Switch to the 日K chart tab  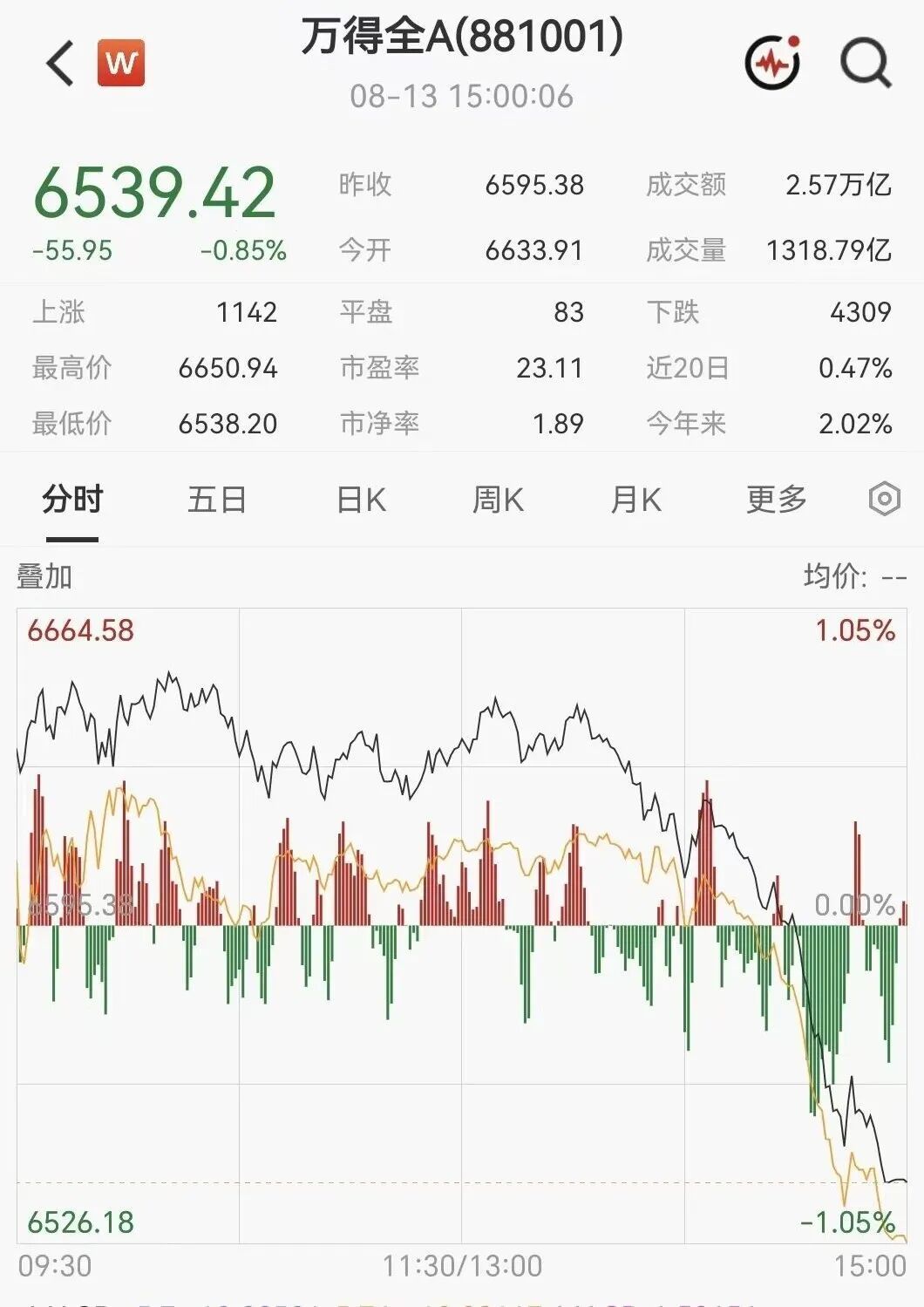[361, 500]
